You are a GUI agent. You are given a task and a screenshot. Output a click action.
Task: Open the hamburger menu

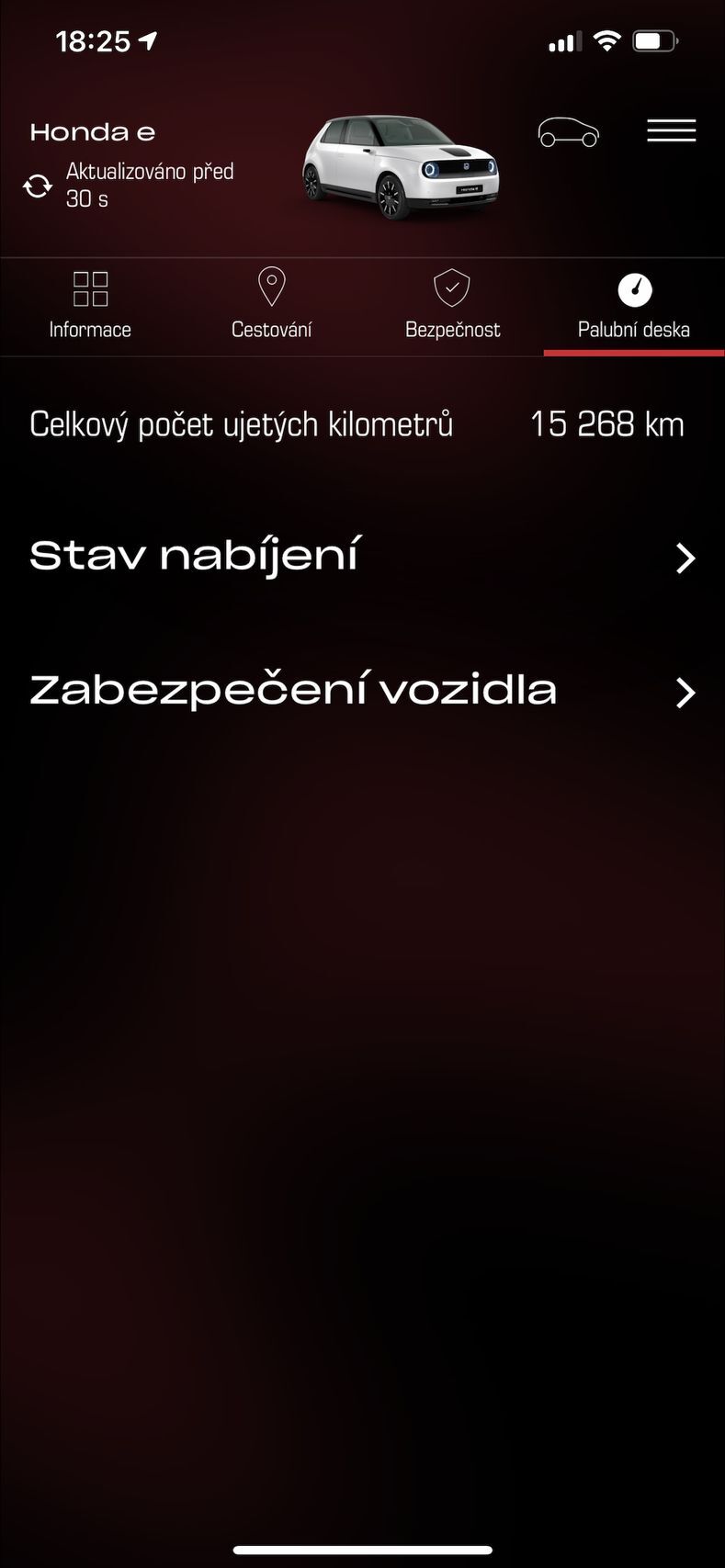coord(671,131)
